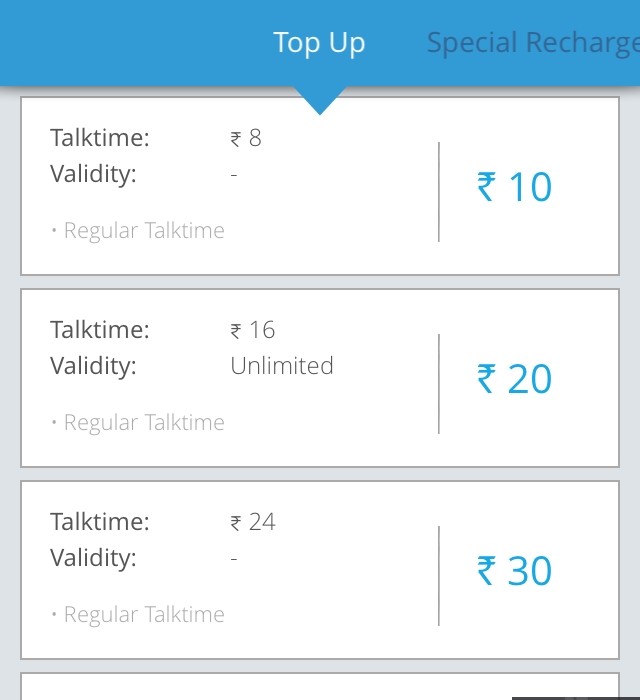Switch to the Top Up tab
This screenshot has height=700, width=640.
click(x=319, y=43)
